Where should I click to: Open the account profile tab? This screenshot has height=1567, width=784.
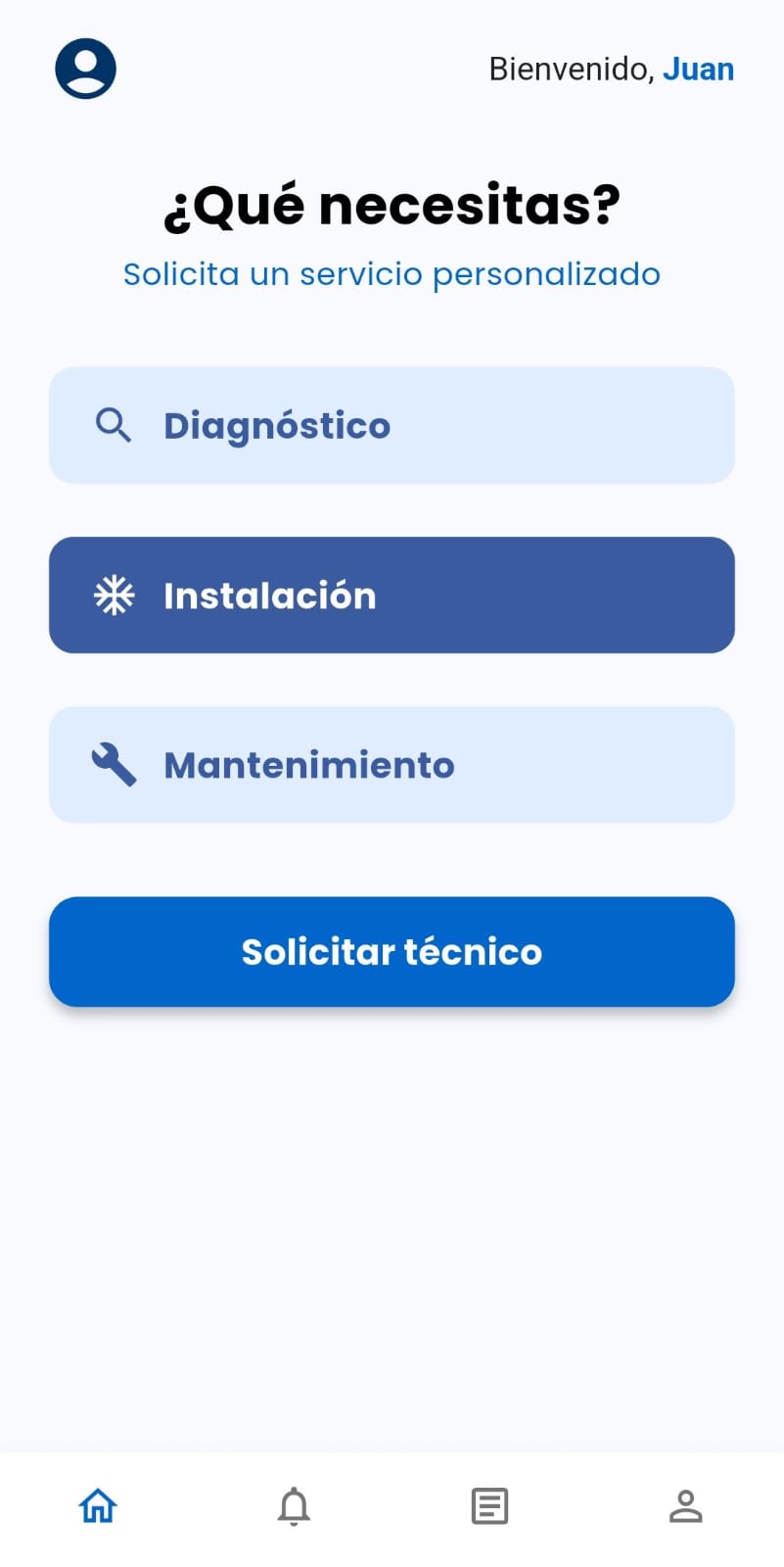pos(685,1505)
